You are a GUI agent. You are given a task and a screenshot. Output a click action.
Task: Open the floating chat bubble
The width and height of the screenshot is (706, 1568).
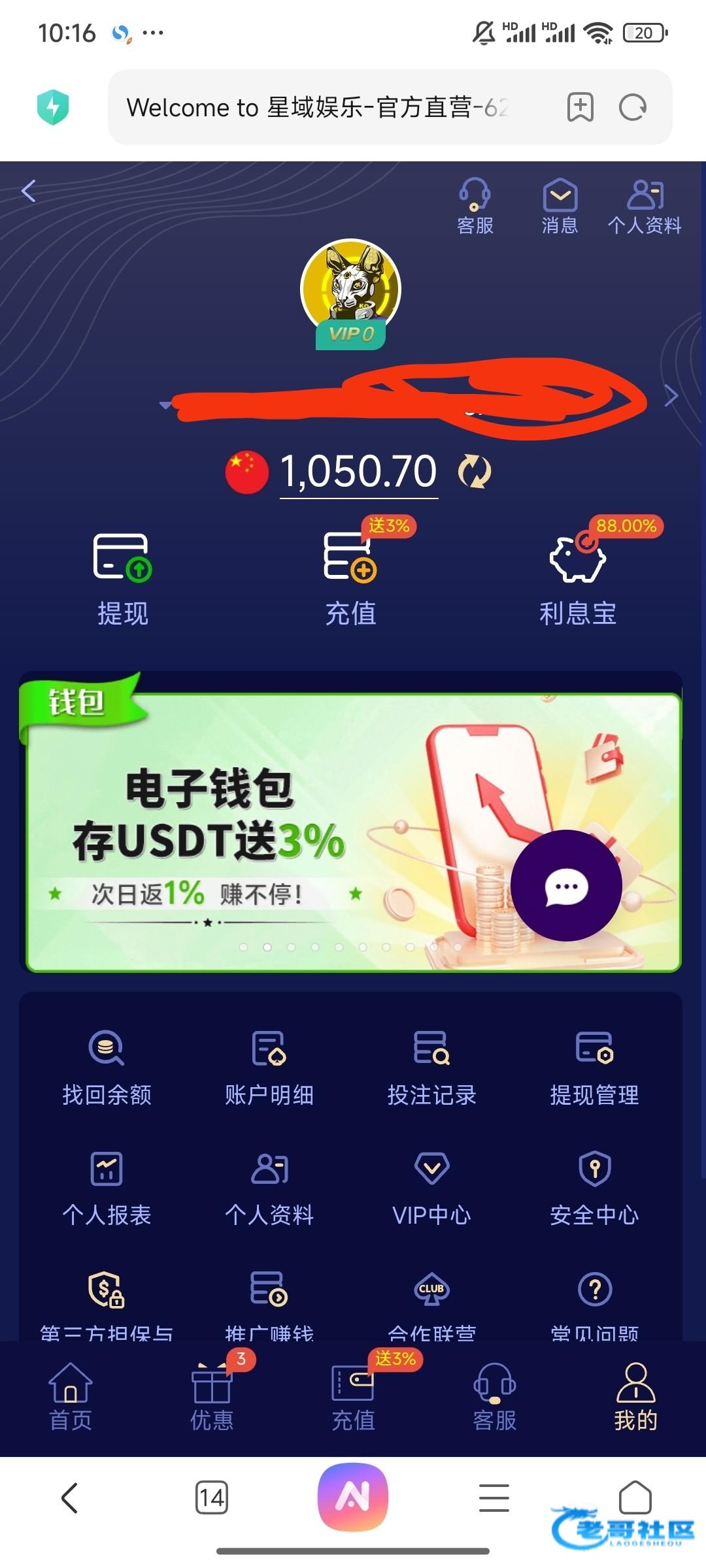(x=566, y=886)
